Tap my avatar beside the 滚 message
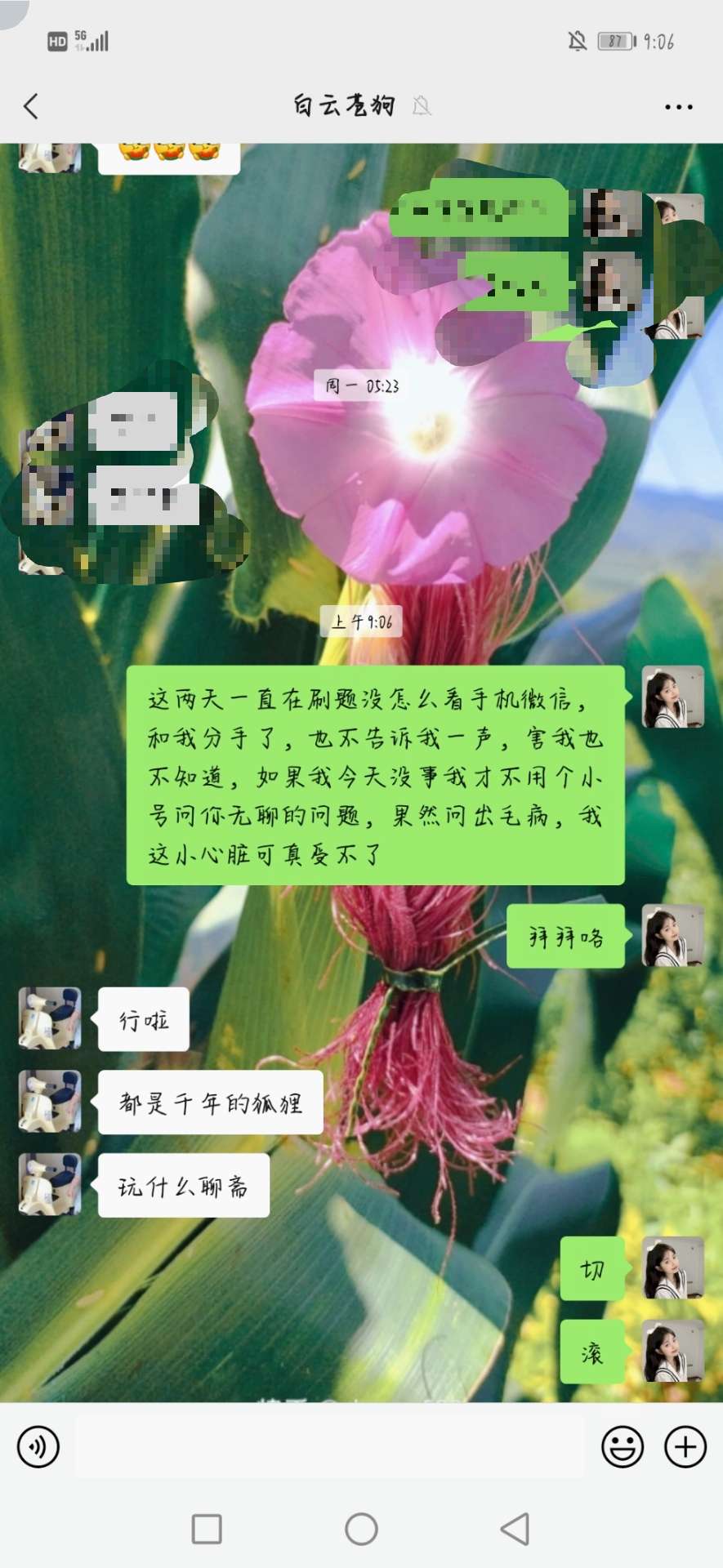 tap(672, 1352)
